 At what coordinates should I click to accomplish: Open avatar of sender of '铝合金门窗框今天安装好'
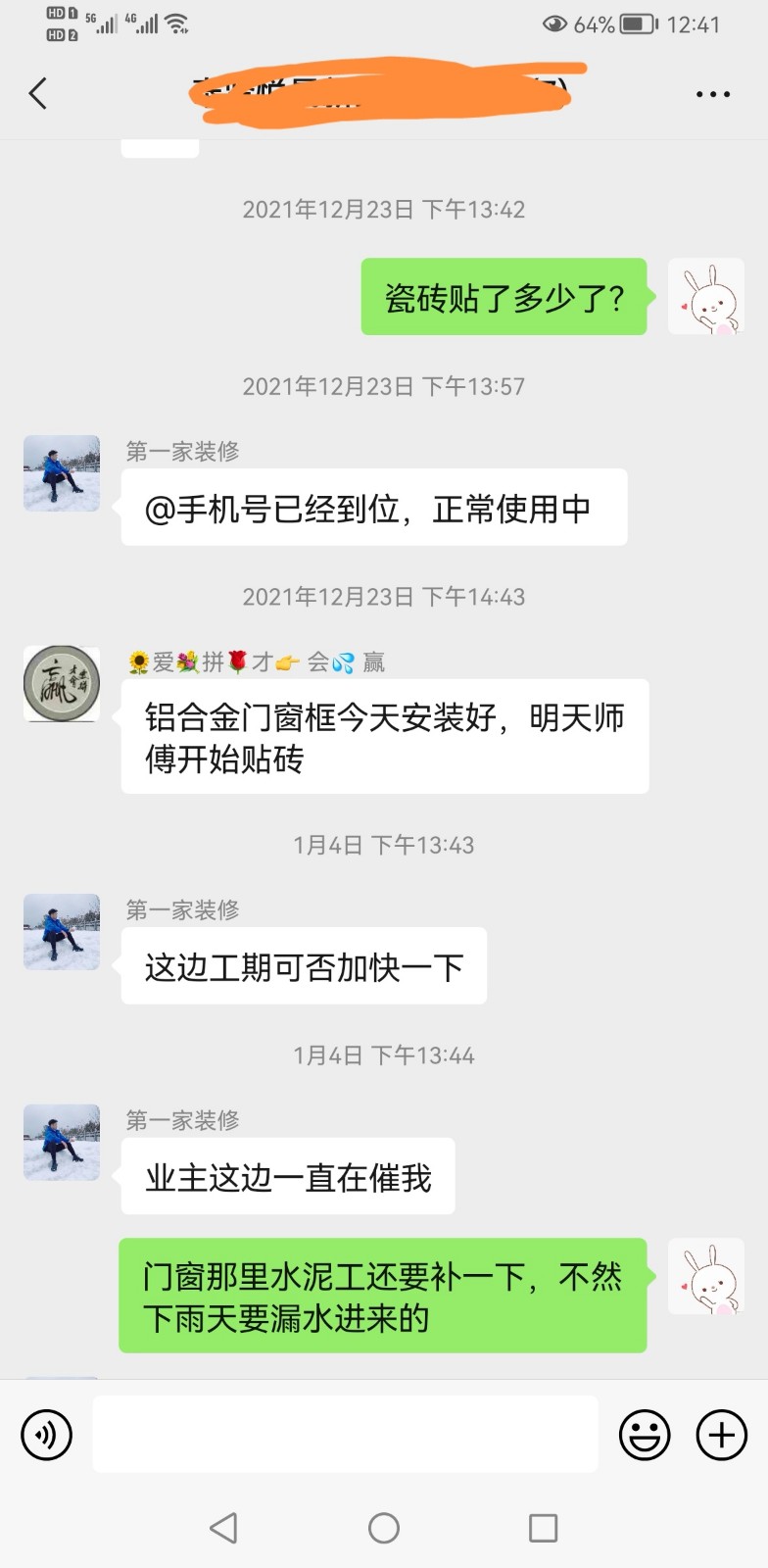[x=62, y=684]
